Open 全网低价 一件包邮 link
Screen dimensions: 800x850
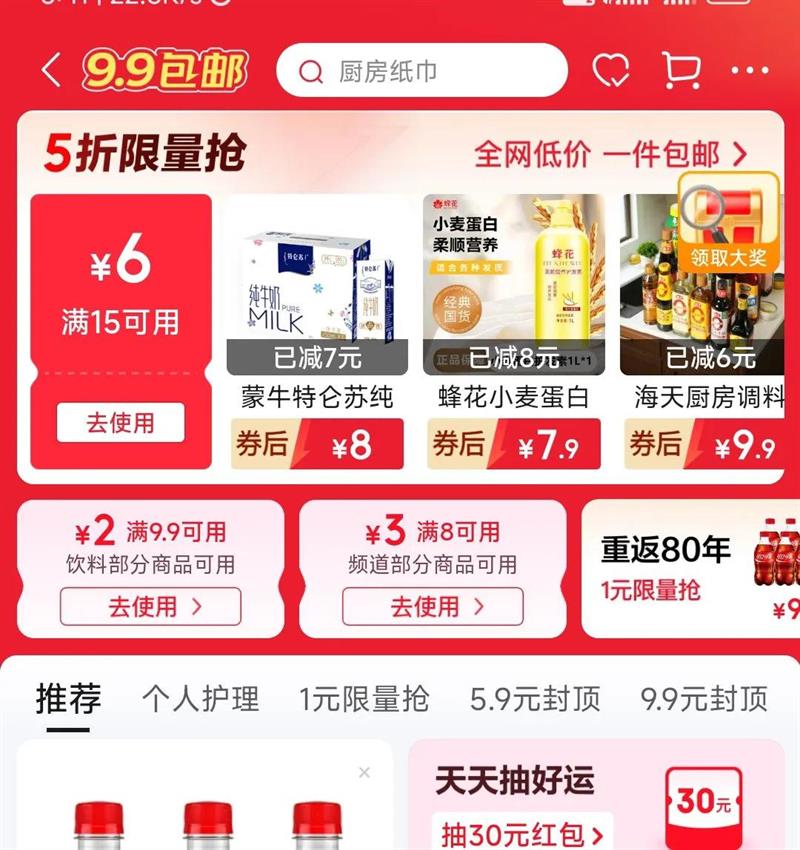pos(611,154)
